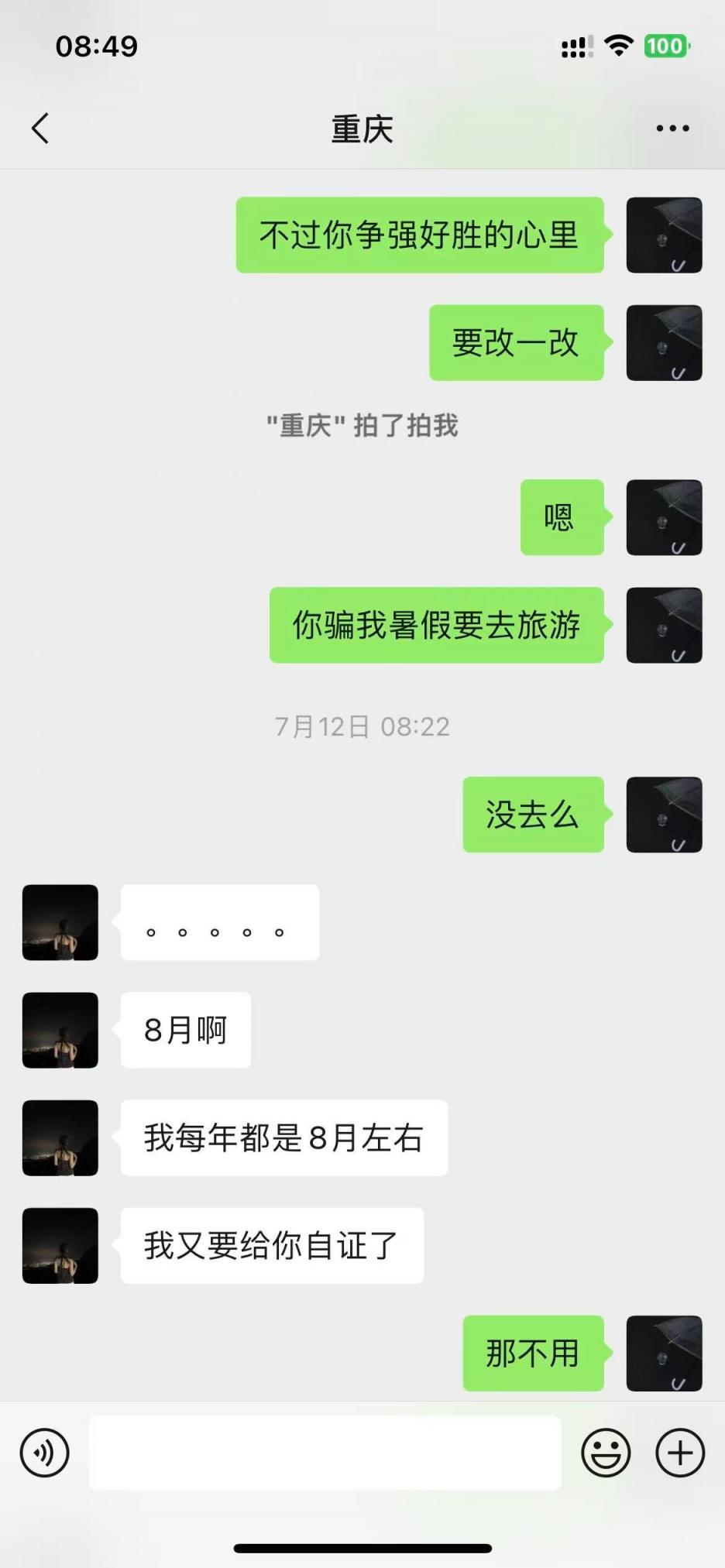Tap my avatar beside "那不用"
The image size is (725, 1568).
point(664,1354)
